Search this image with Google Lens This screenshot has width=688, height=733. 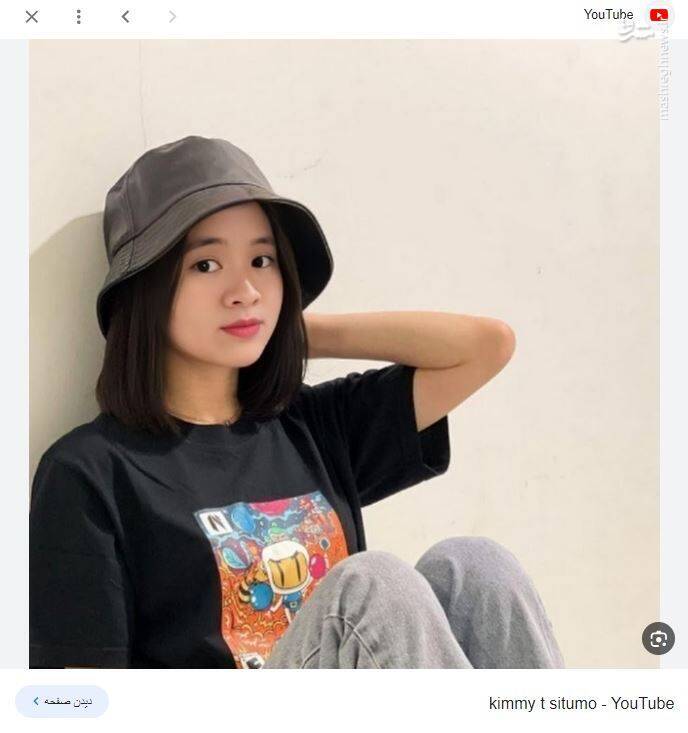[658, 639]
